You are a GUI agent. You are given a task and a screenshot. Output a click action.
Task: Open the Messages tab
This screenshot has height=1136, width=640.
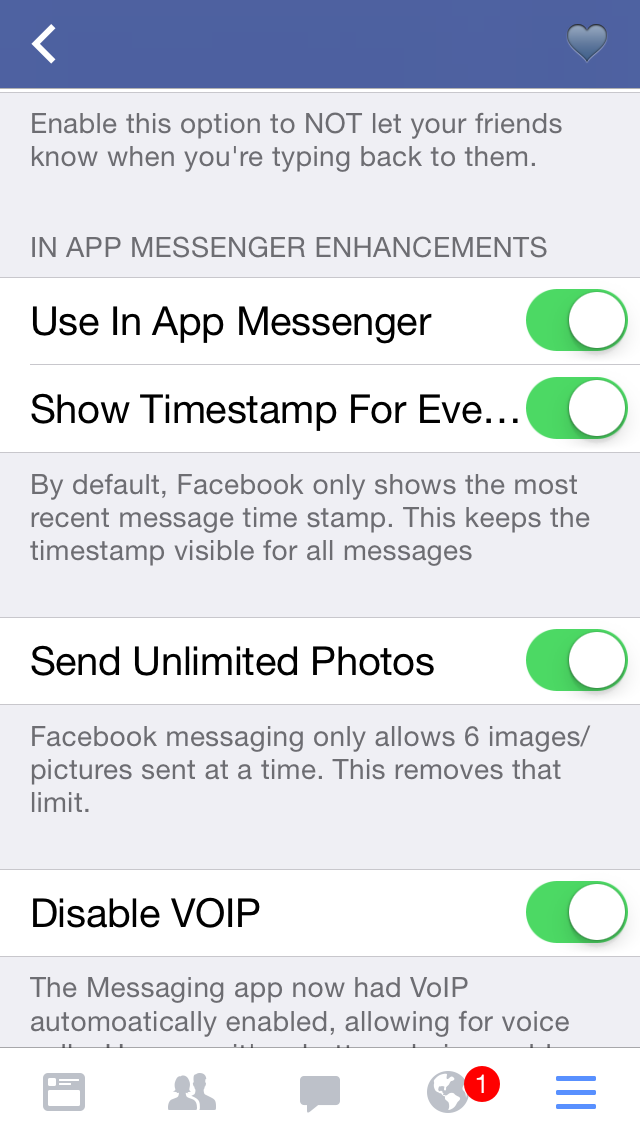[320, 1093]
